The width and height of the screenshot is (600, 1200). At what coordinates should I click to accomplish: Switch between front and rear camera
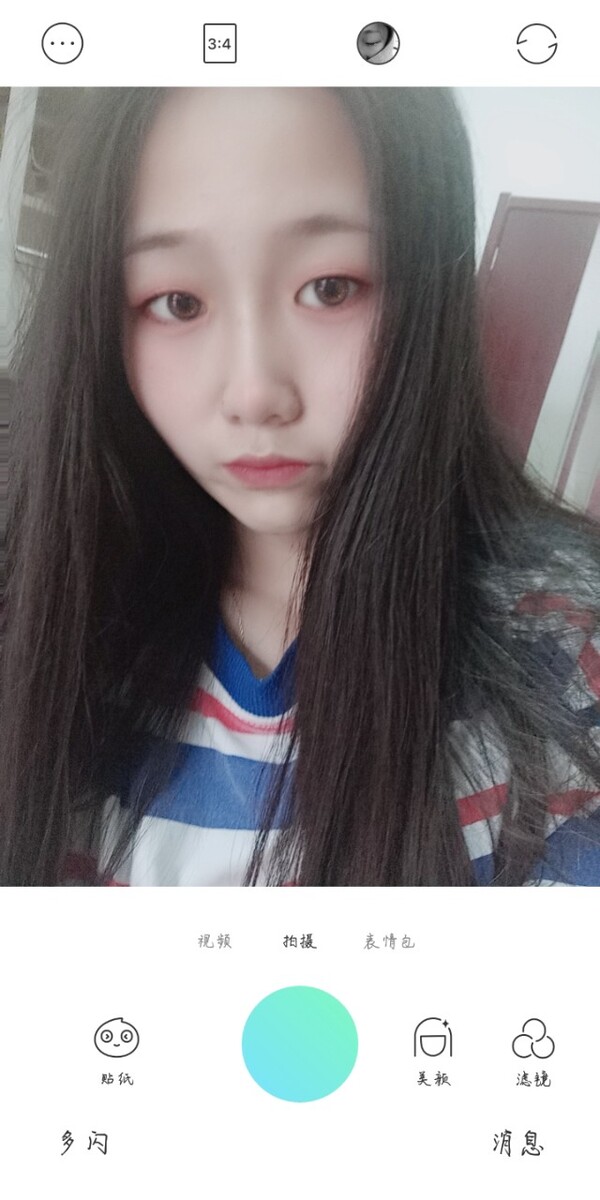pos(537,44)
